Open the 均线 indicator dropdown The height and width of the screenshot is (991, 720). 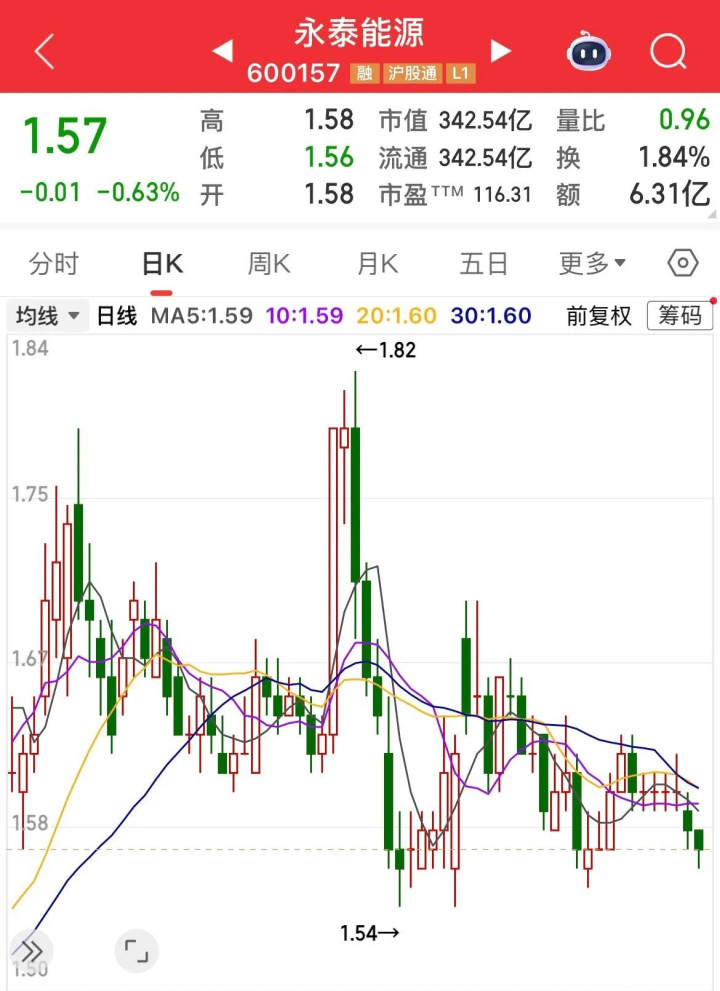(47, 316)
